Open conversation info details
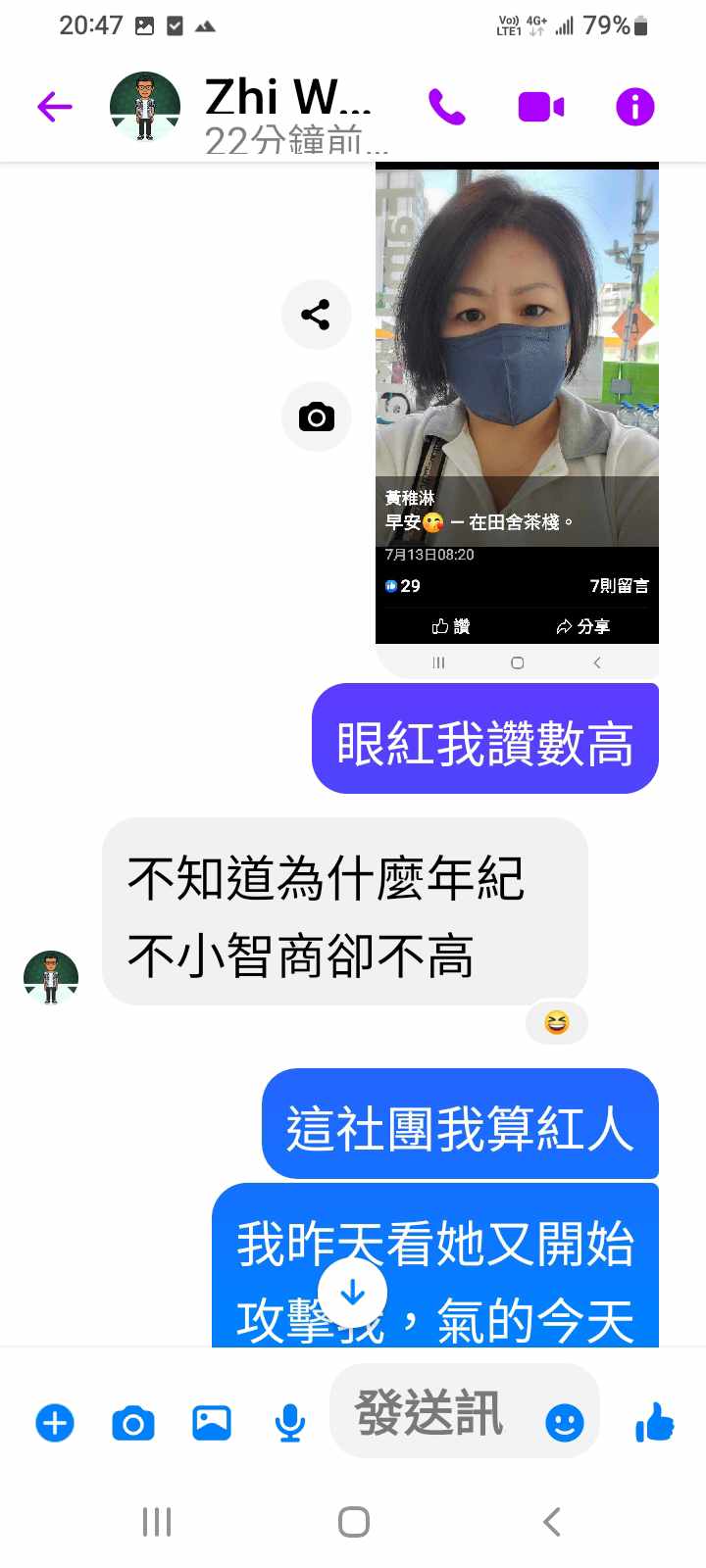This screenshot has height=1568, width=706. pyautogui.click(x=634, y=107)
